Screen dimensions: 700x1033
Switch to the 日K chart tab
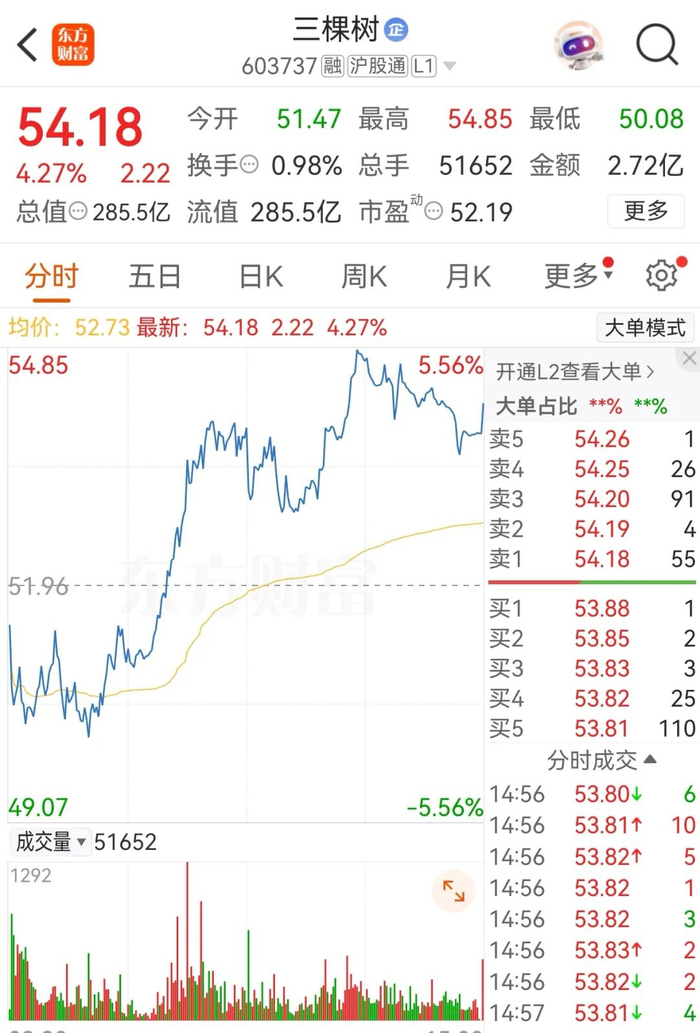[261, 276]
